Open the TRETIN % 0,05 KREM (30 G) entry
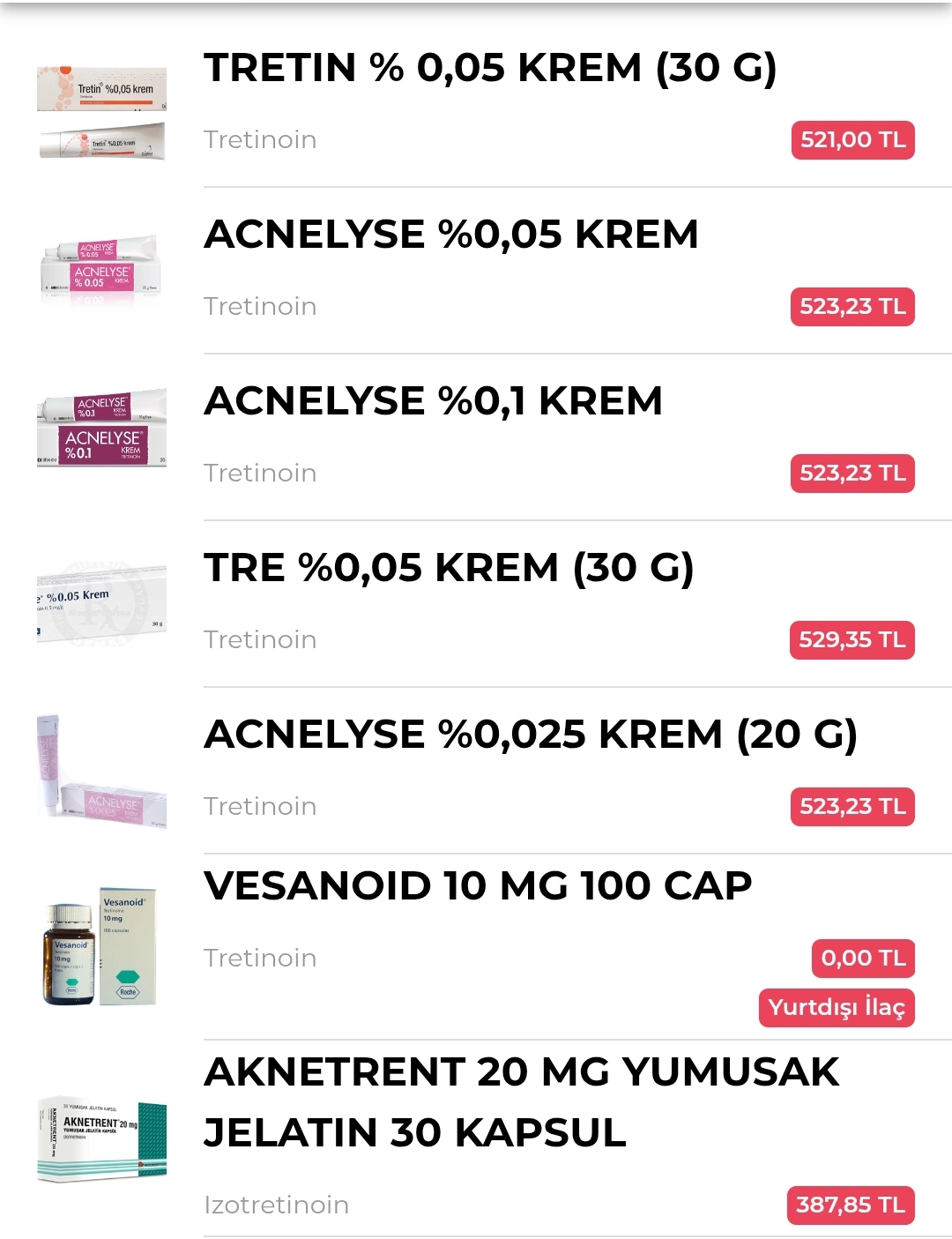Screen dimensions: 952x1239 click(490, 69)
